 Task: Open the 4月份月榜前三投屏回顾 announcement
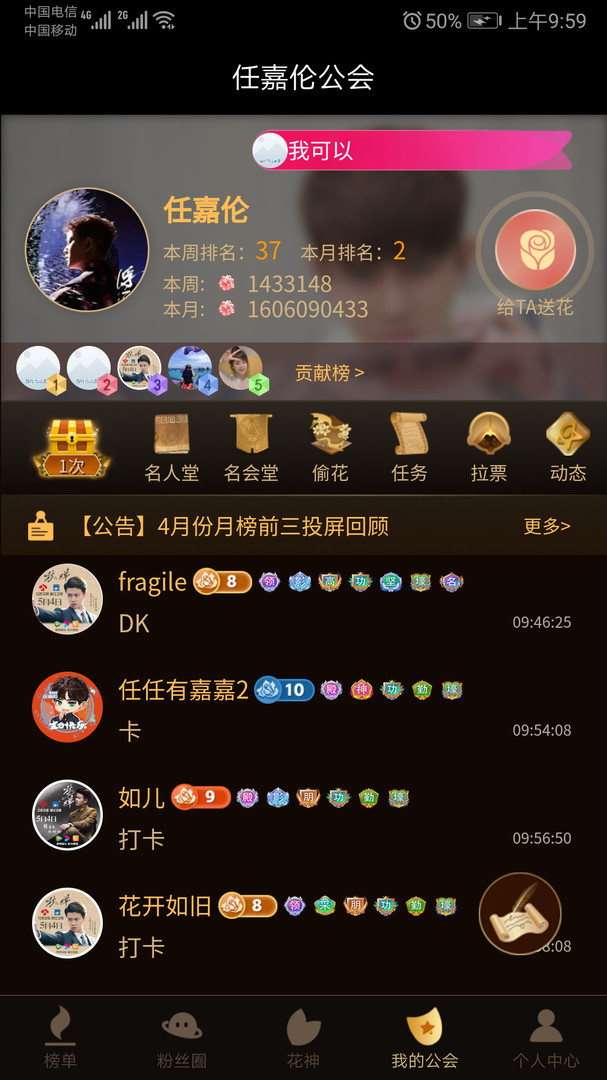(x=273, y=526)
